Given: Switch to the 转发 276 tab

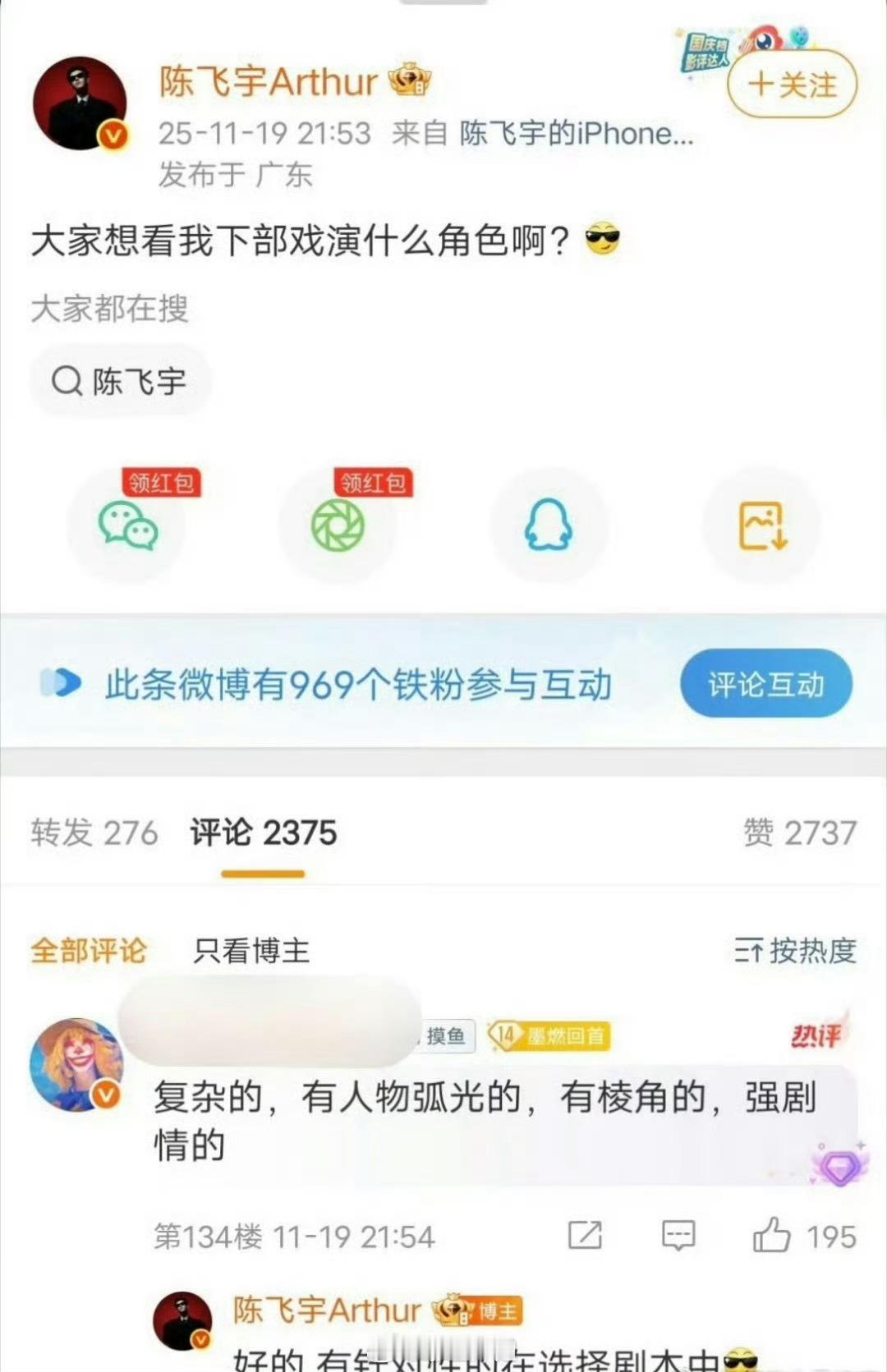Looking at the screenshot, I should pos(93,833).
